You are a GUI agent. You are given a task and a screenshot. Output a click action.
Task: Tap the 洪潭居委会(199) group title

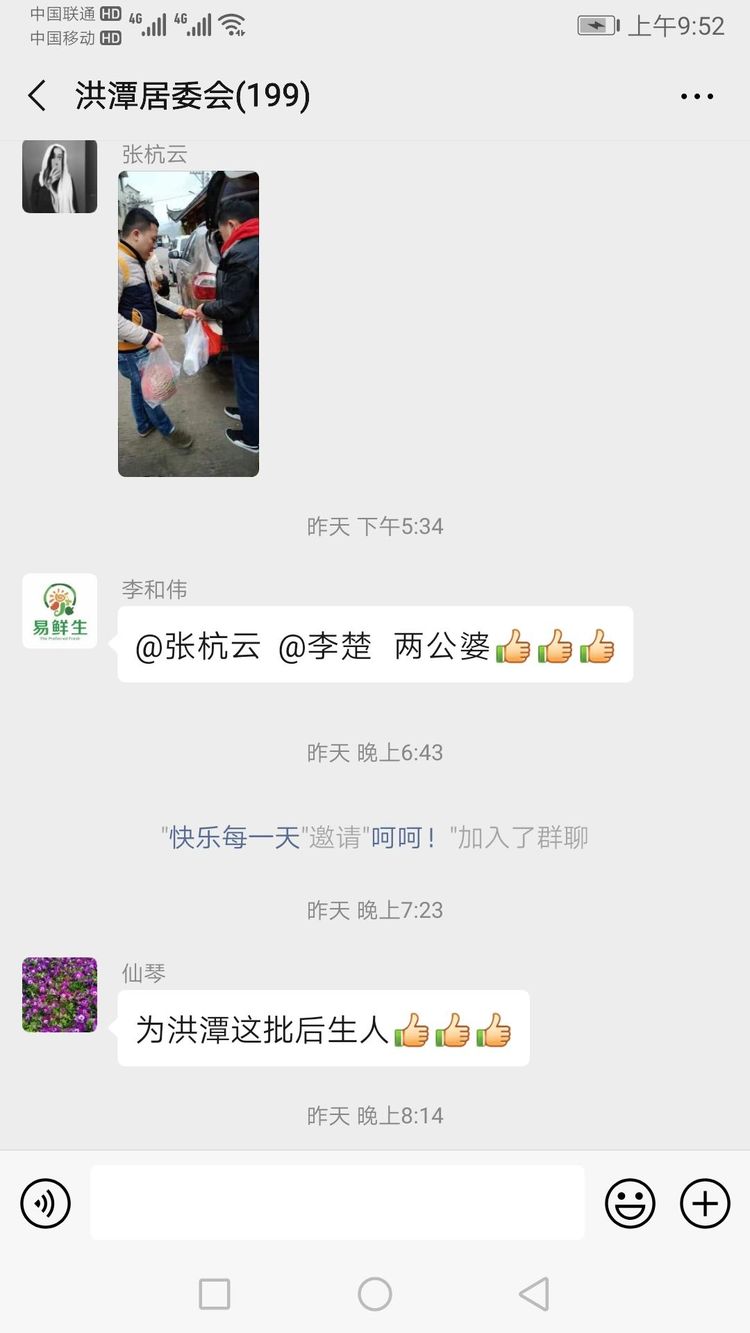(195, 96)
